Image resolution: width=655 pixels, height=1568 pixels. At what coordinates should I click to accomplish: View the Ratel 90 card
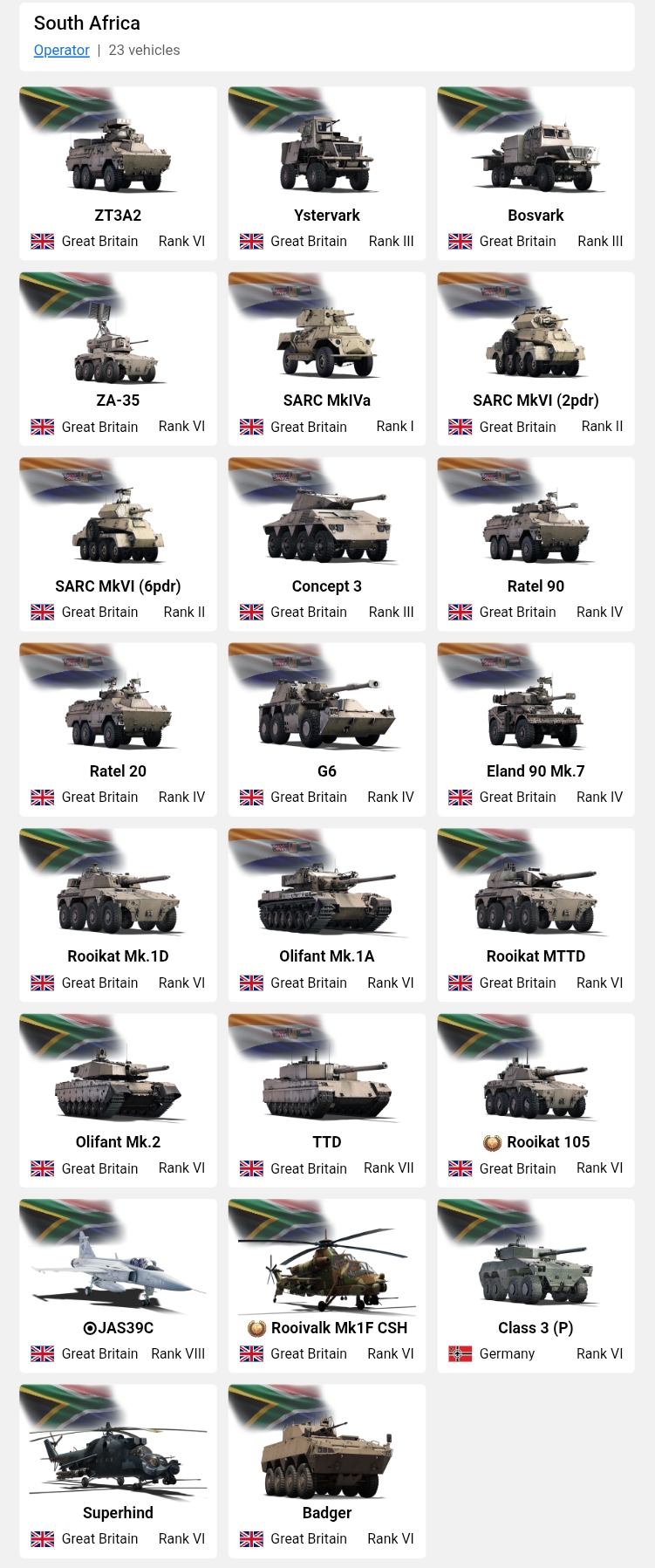pos(536,544)
